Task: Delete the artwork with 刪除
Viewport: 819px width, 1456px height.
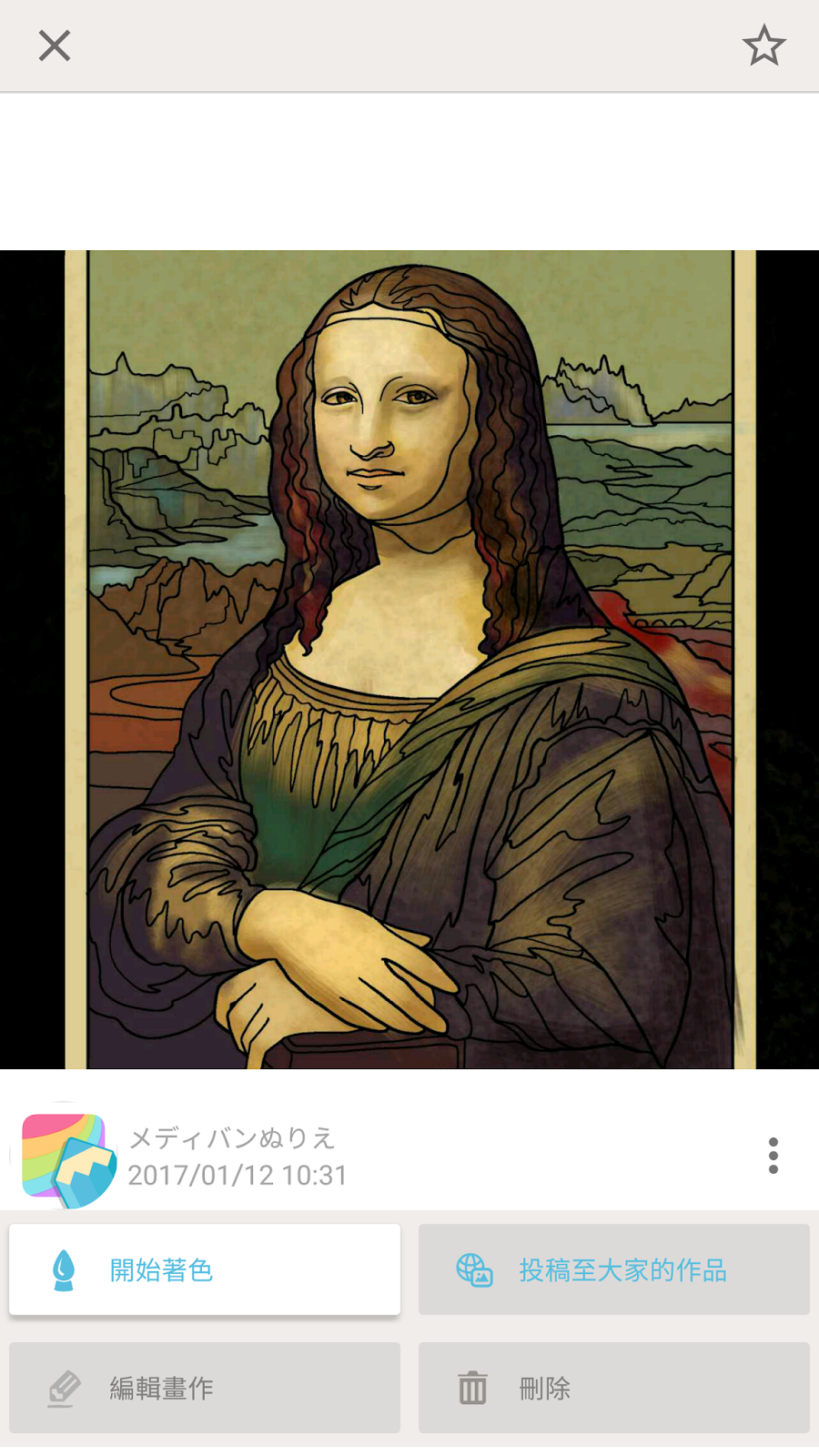Action: 614,1388
